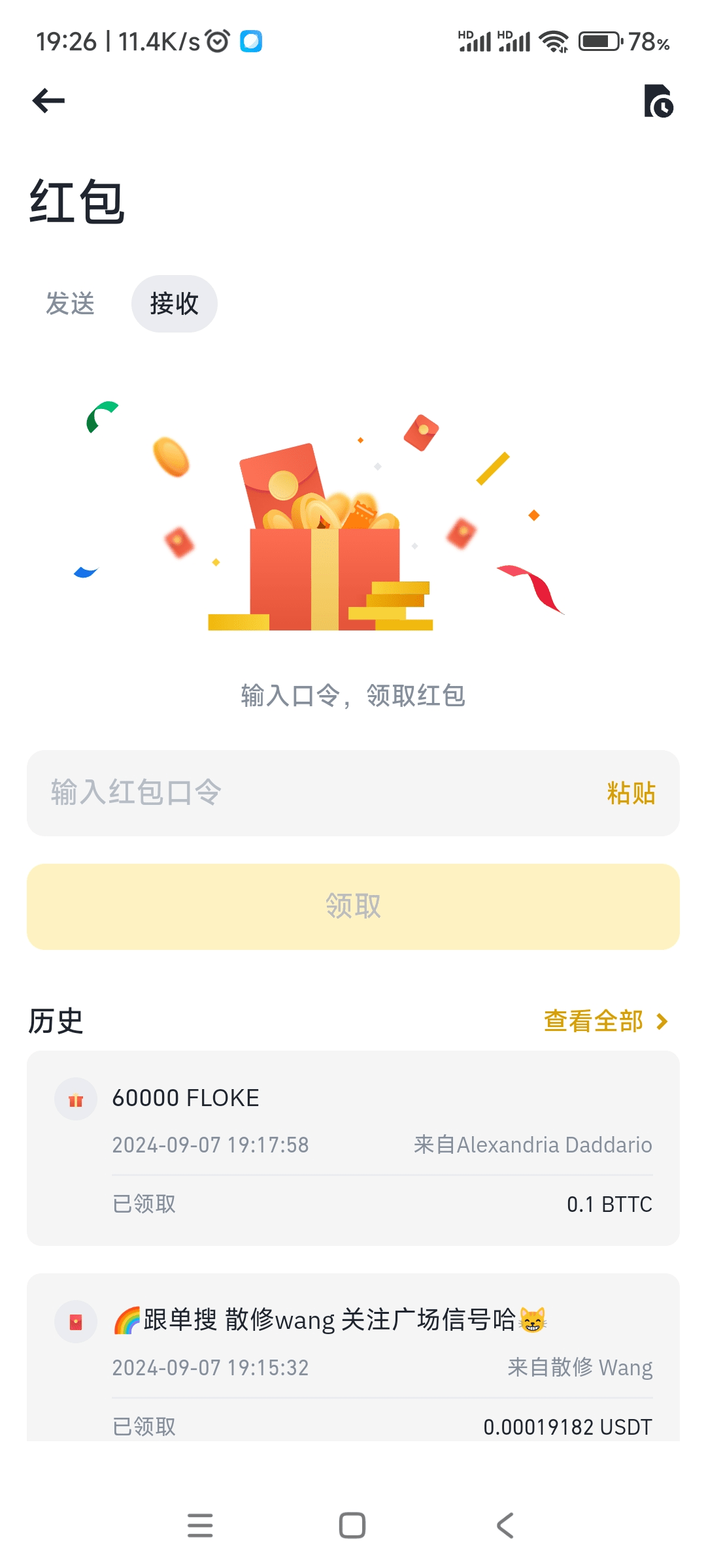Open the 散修 Wang red packet record
Viewport: 706px width, 1568px height.
pyautogui.click(x=353, y=1359)
